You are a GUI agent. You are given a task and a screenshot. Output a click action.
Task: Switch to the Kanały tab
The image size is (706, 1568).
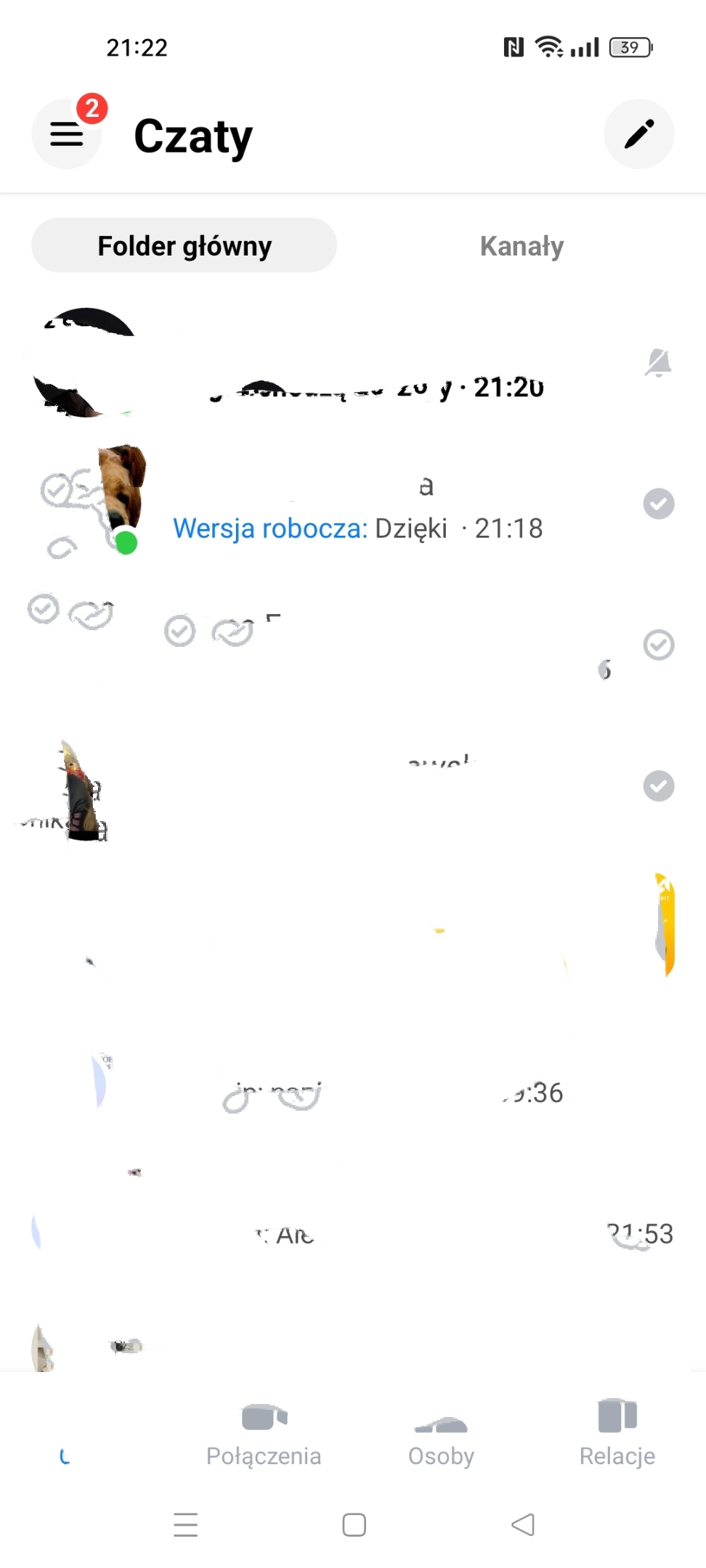point(522,246)
